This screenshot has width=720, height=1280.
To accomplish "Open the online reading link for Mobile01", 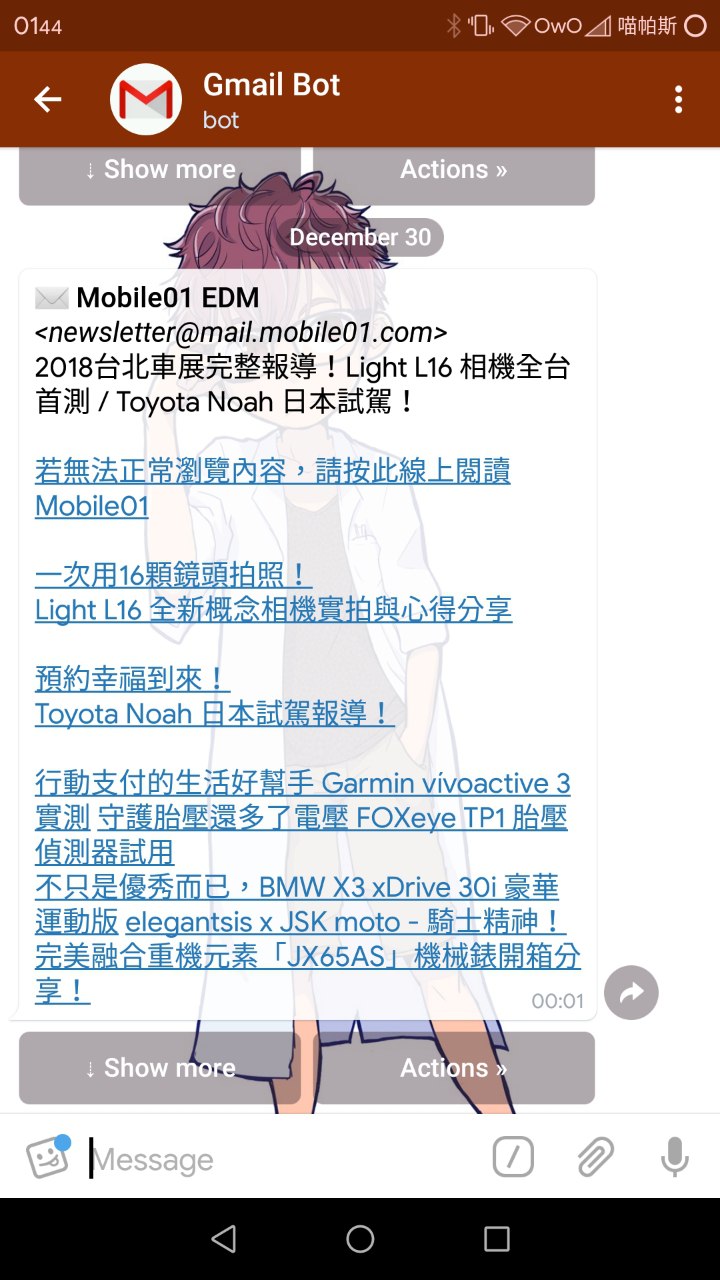I will (272, 471).
